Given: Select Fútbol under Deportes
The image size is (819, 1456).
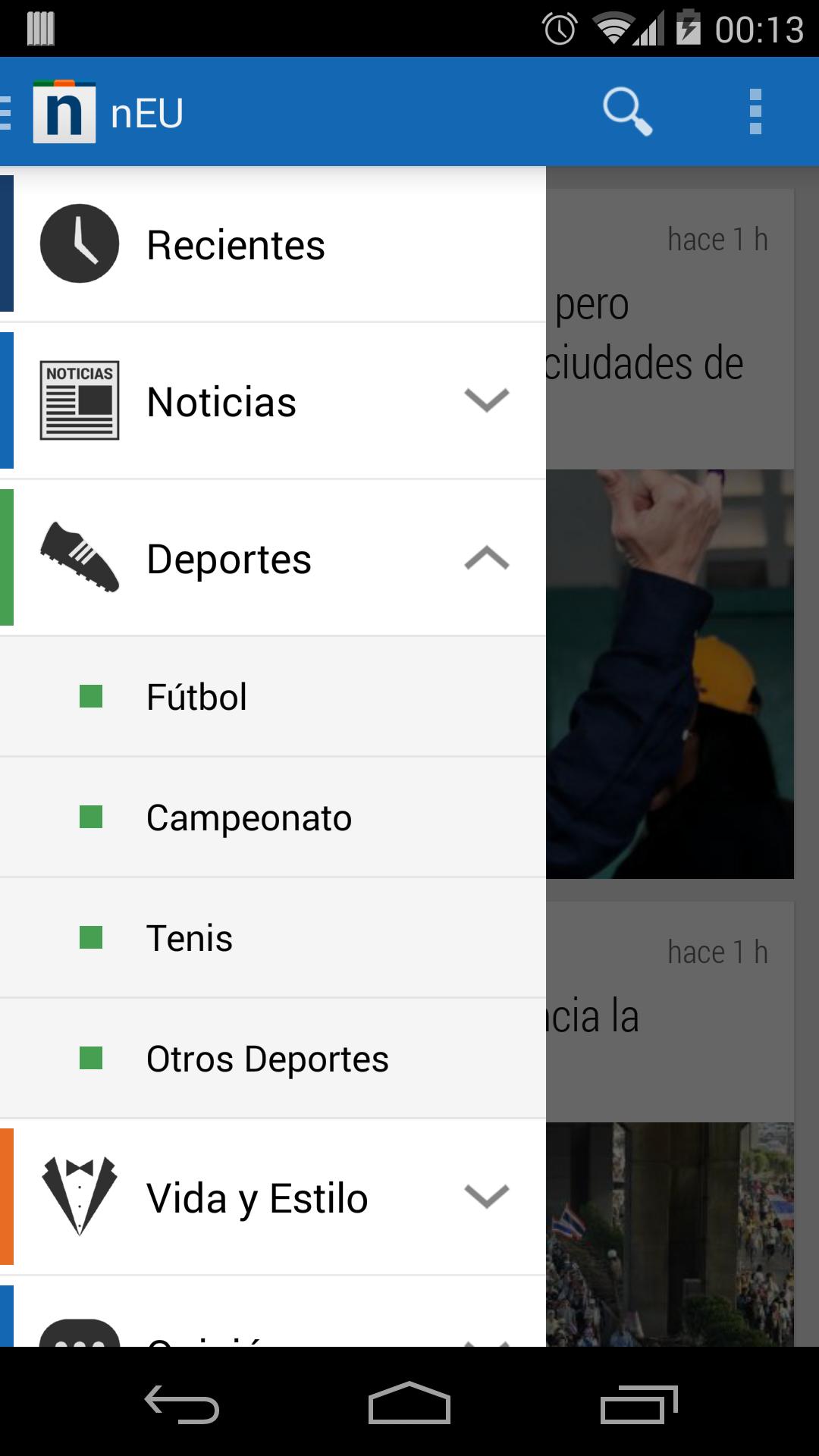Looking at the screenshot, I should (197, 697).
